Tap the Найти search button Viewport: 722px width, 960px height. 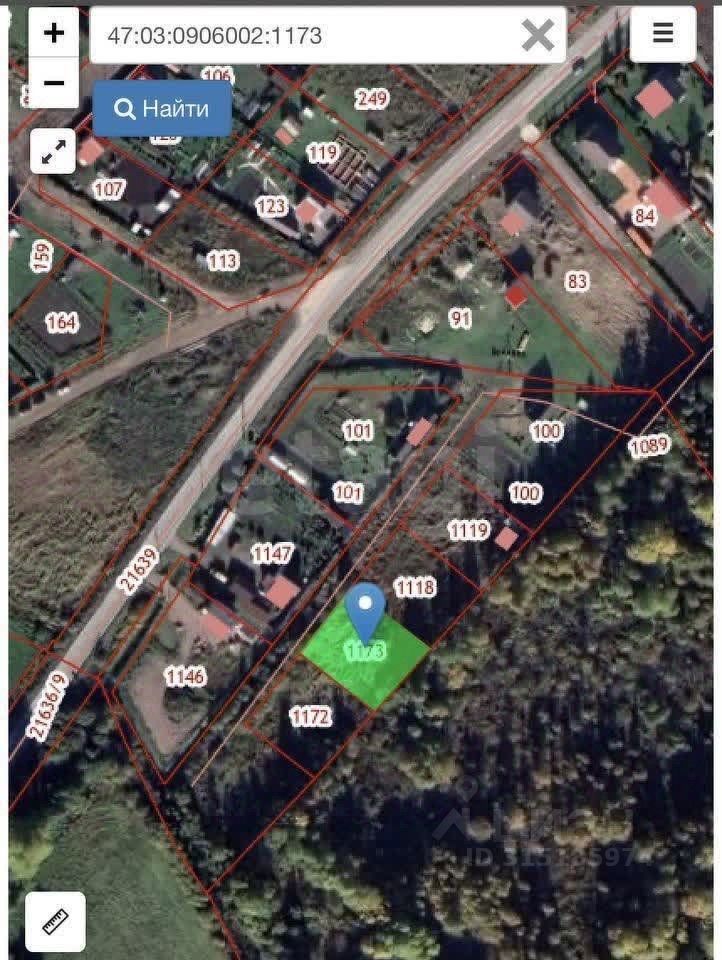(x=162, y=109)
